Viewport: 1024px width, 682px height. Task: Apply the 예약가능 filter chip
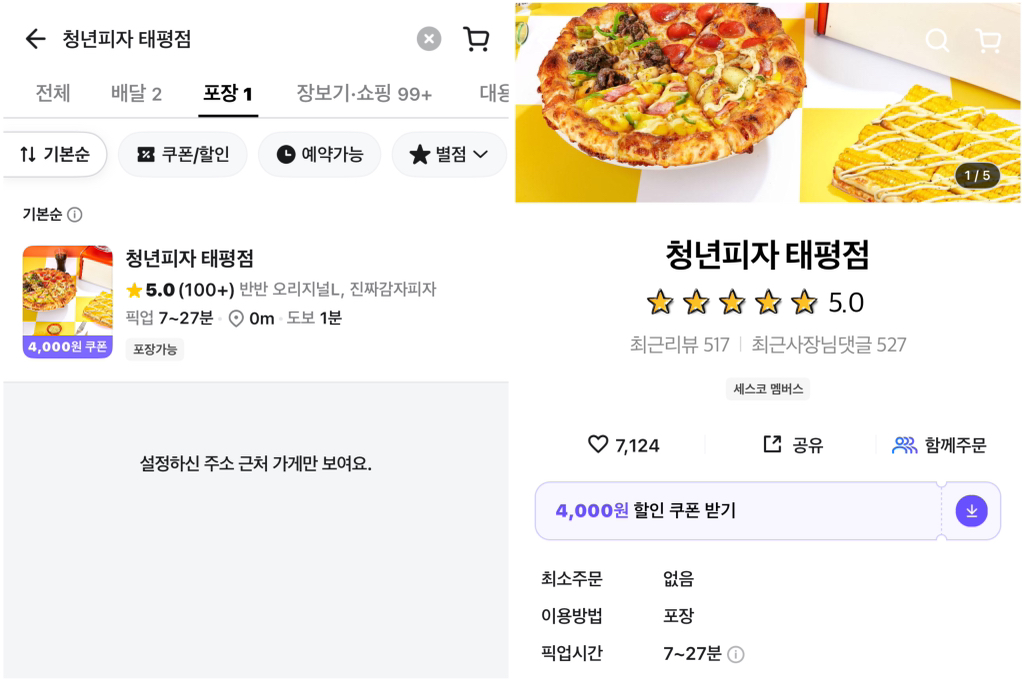(319, 154)
